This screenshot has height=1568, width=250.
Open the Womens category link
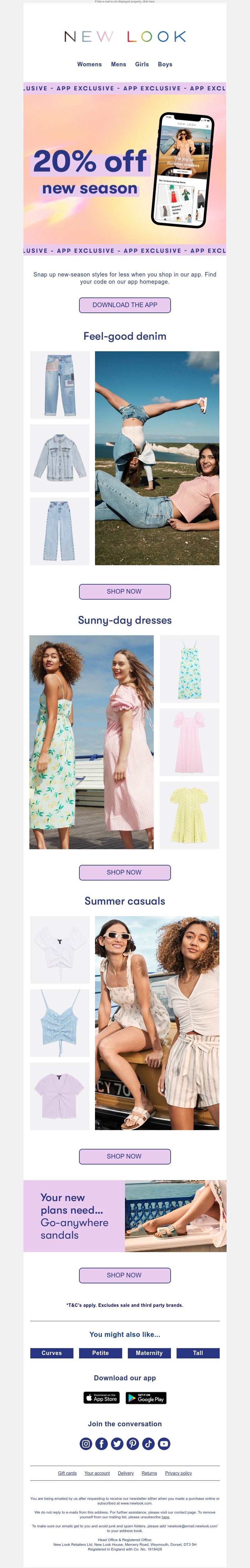[89, 64]
